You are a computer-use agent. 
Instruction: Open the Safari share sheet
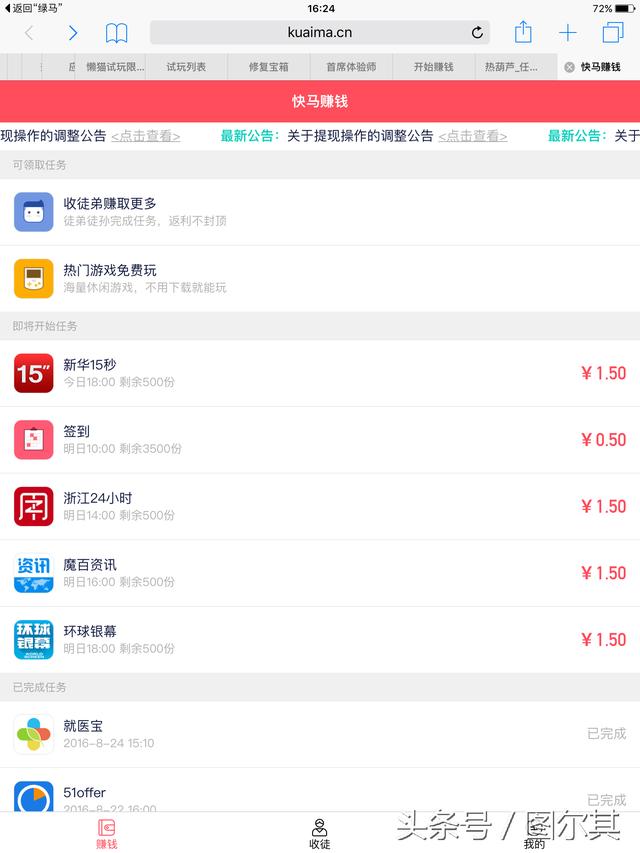click(523, 33)
